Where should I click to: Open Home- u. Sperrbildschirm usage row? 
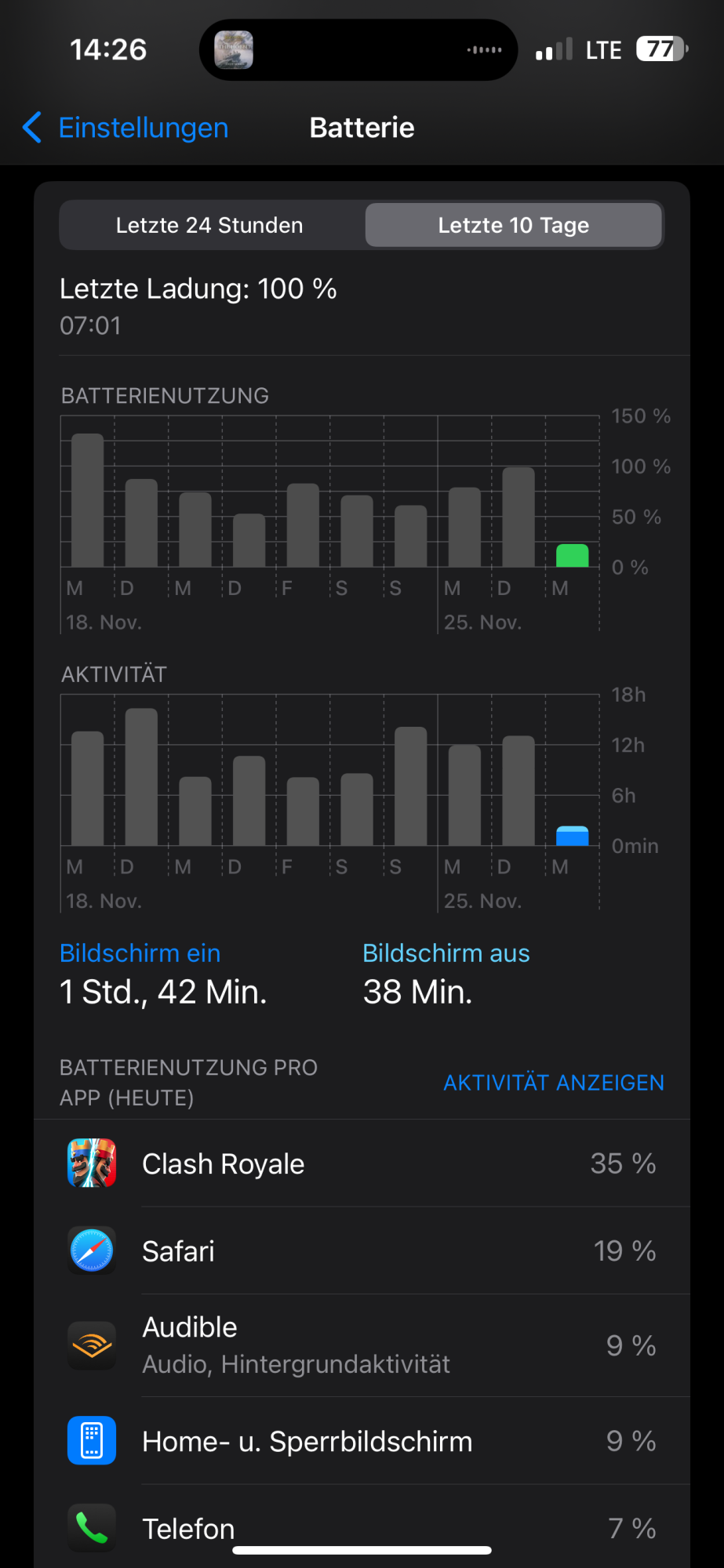[x=362, y=1441]
